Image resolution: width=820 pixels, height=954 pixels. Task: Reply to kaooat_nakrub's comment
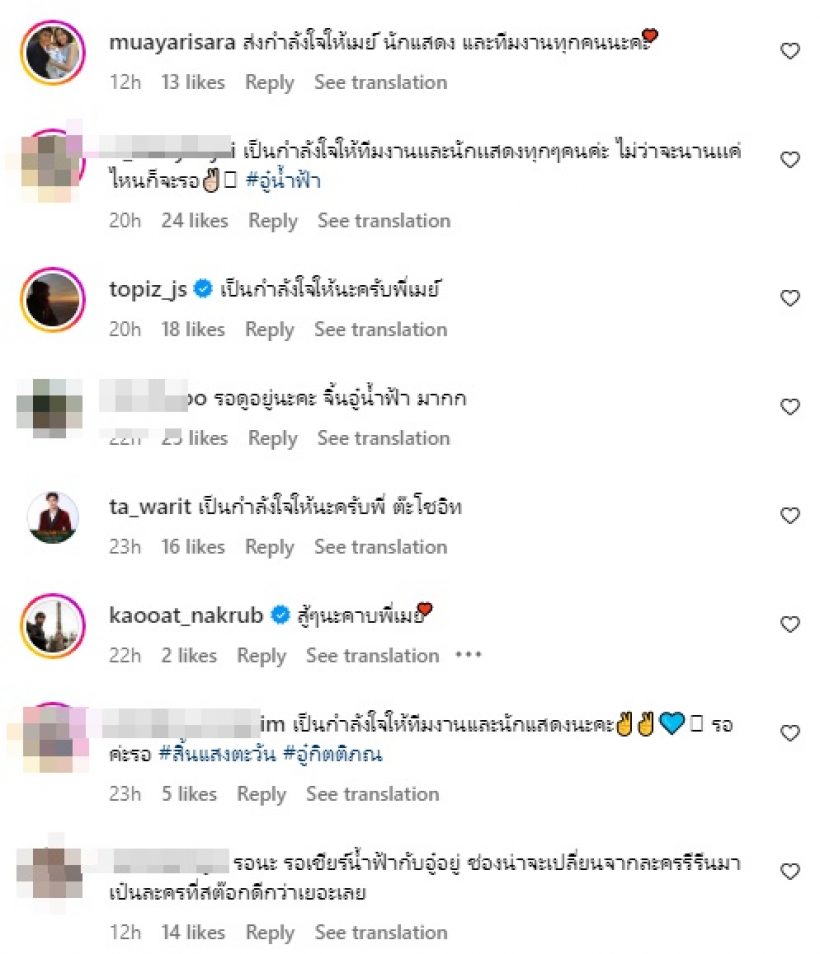tap(261, 655)
